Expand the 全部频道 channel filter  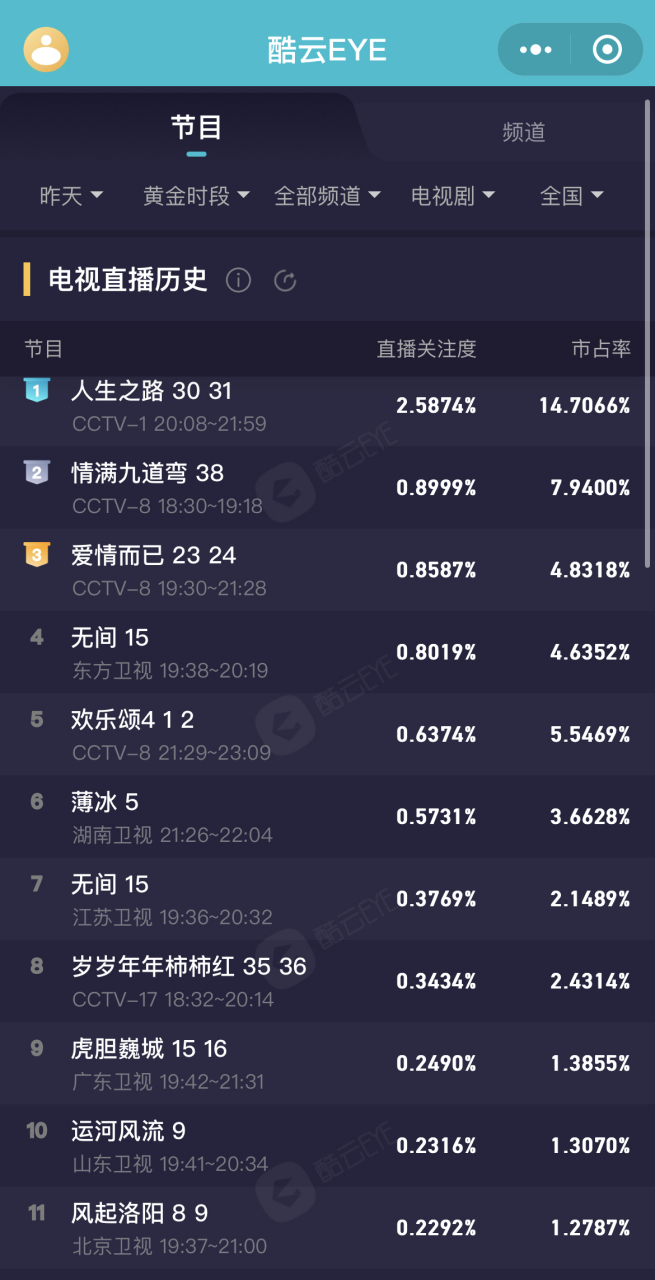click(327, 196)
